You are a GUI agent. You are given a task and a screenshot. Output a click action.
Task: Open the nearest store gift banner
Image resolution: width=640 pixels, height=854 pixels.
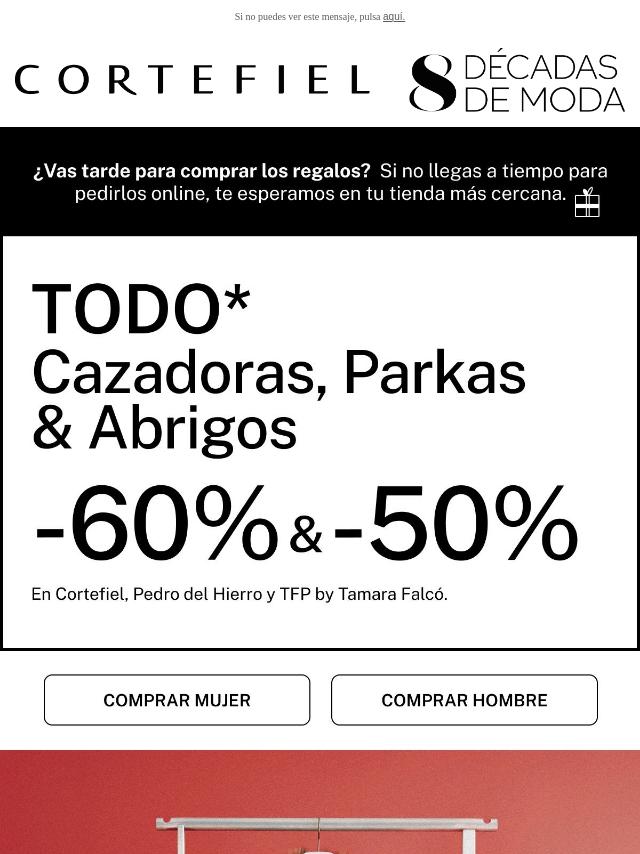[x=320, y=182]
